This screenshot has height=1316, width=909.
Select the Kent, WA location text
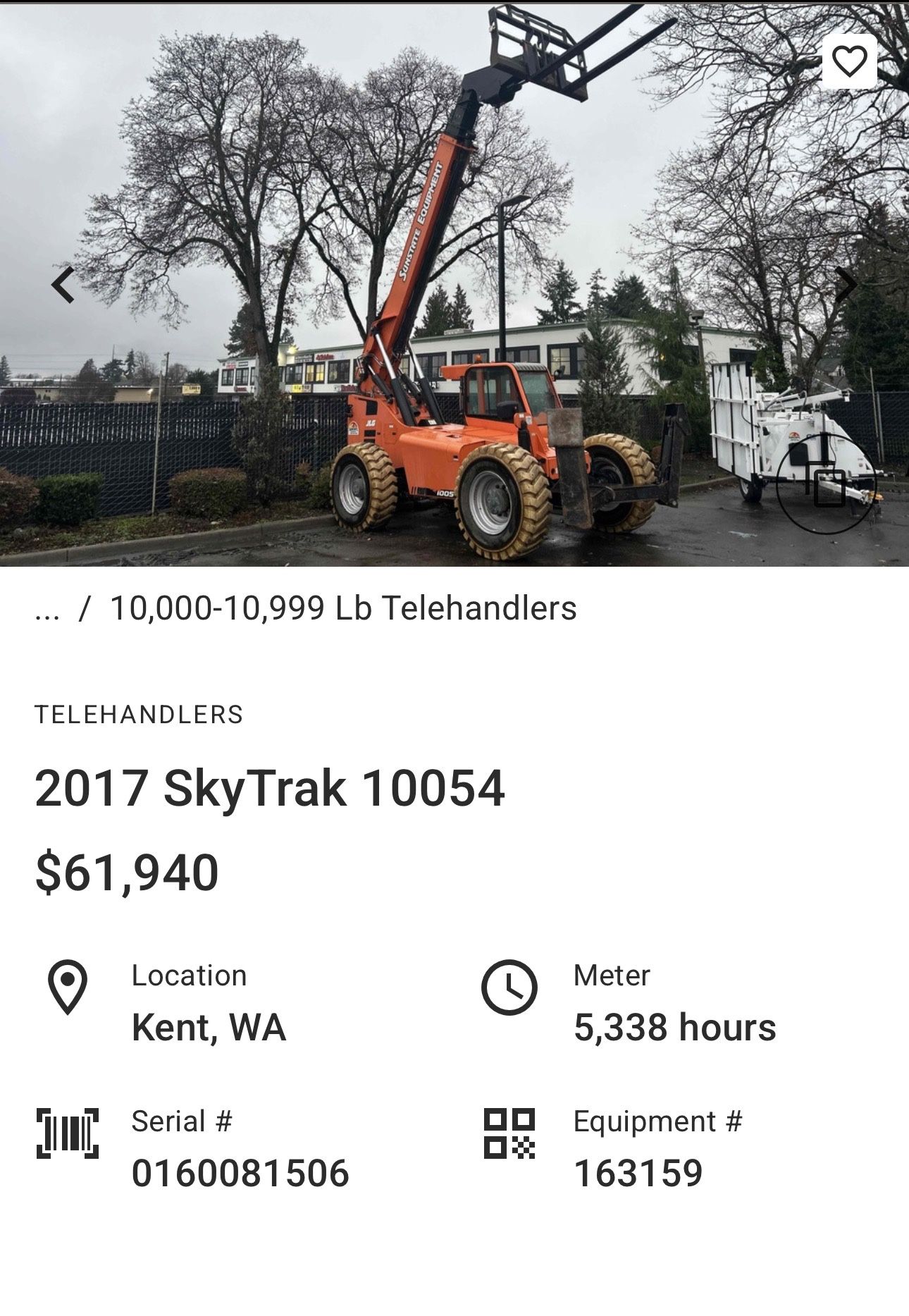(x=209, y=1029)
